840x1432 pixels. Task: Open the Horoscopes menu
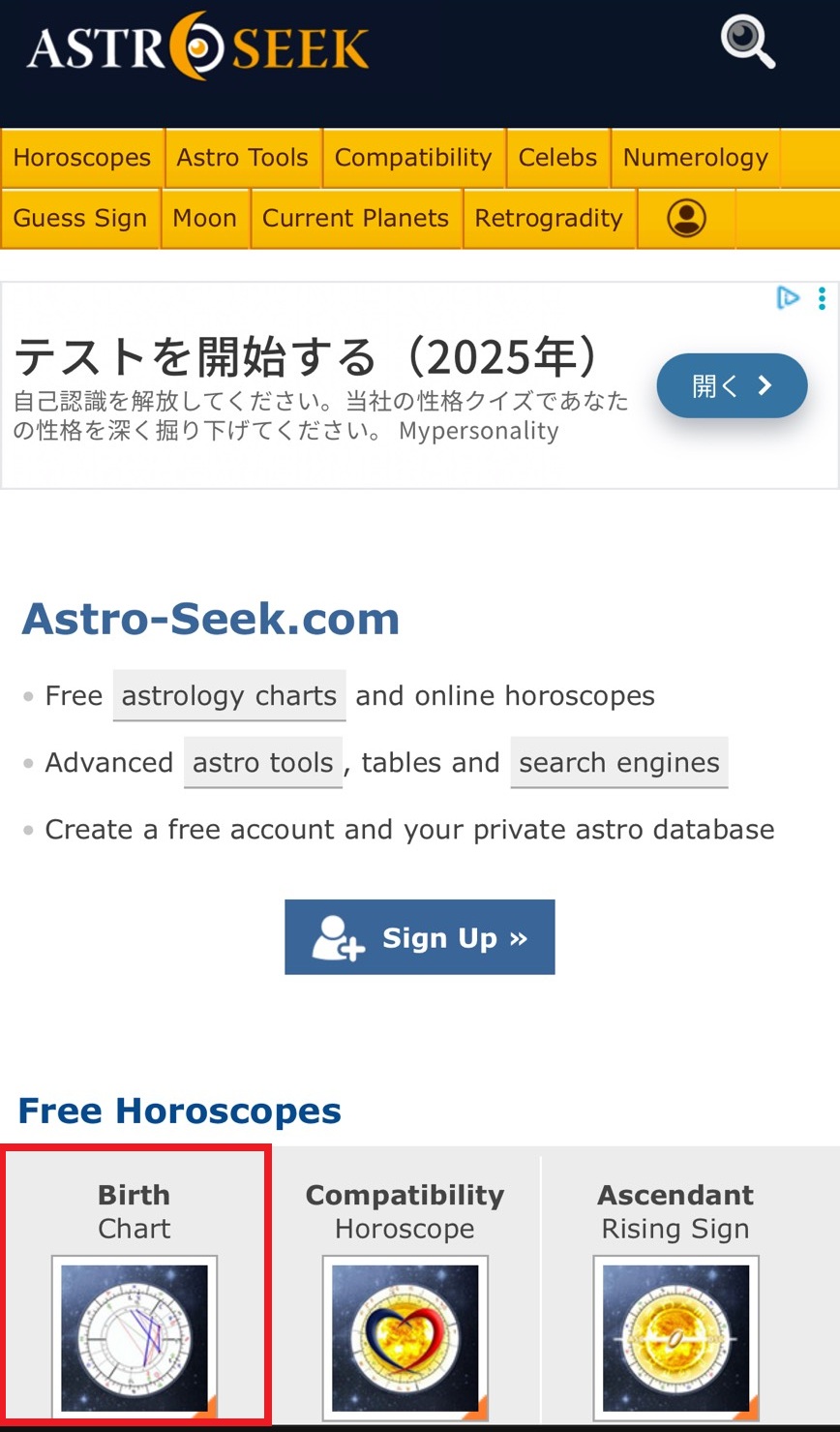pyautogui.click(x=82, y=158)
